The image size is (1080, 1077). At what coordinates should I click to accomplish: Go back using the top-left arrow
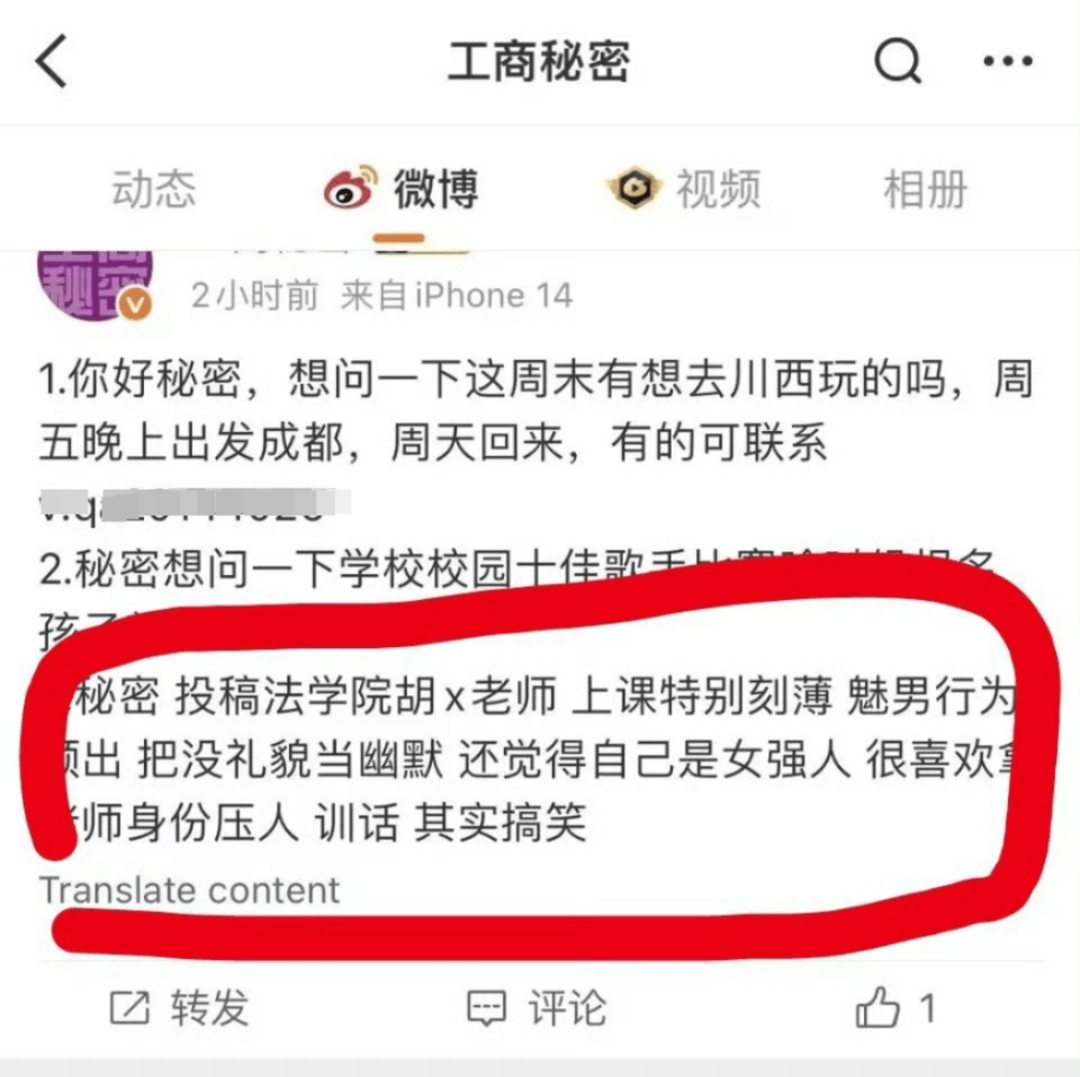tap(52, 62)
